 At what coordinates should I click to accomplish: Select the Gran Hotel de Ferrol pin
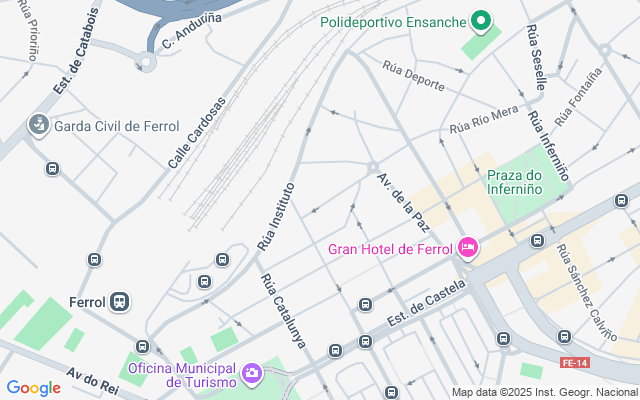point(468,248)
